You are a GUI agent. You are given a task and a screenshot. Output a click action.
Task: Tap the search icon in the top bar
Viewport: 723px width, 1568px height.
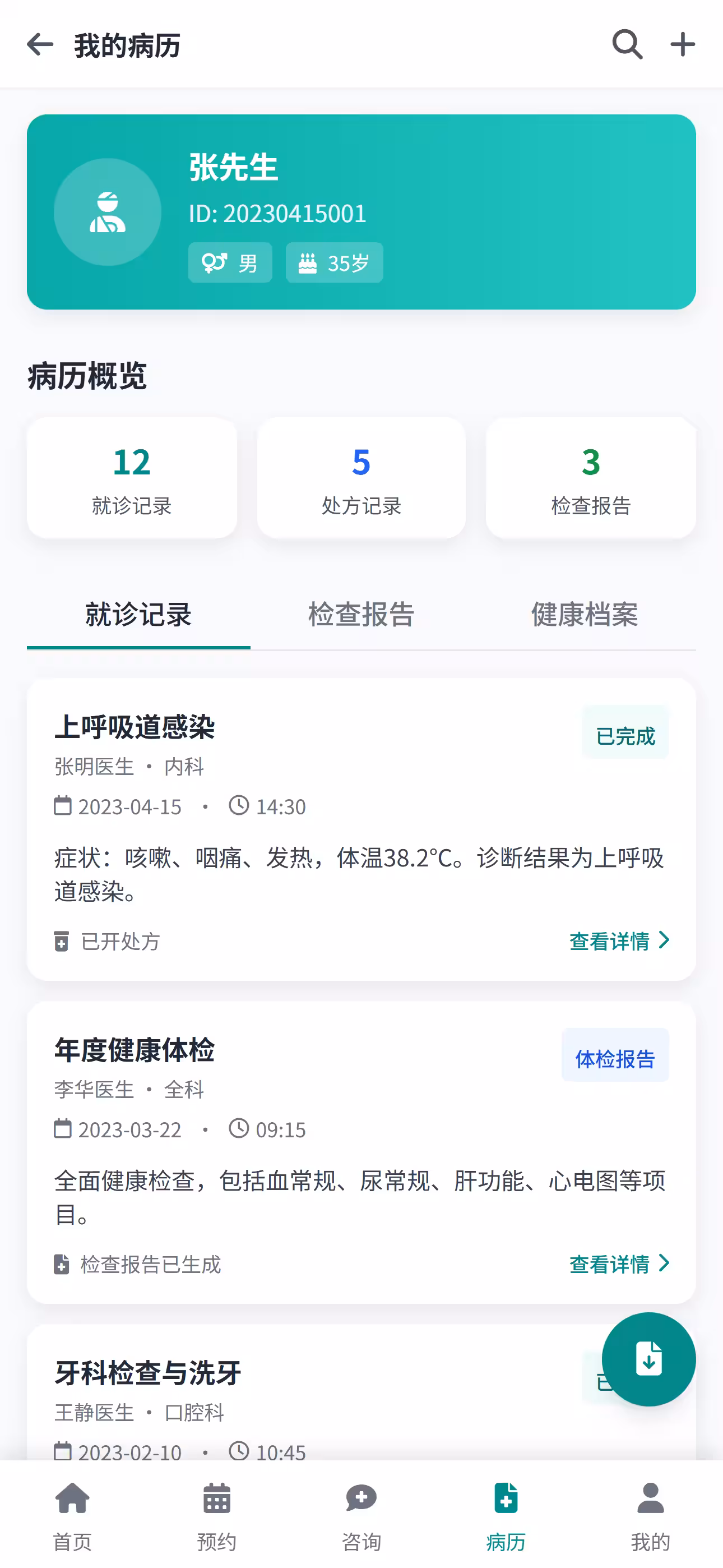click(628, 43)
